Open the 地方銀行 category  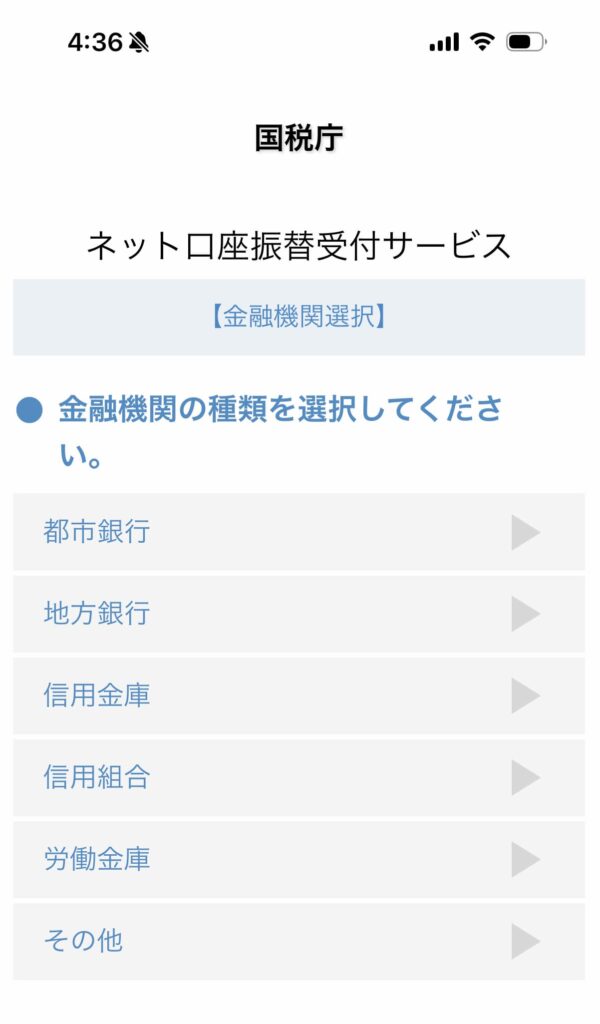tap(298, 614)
